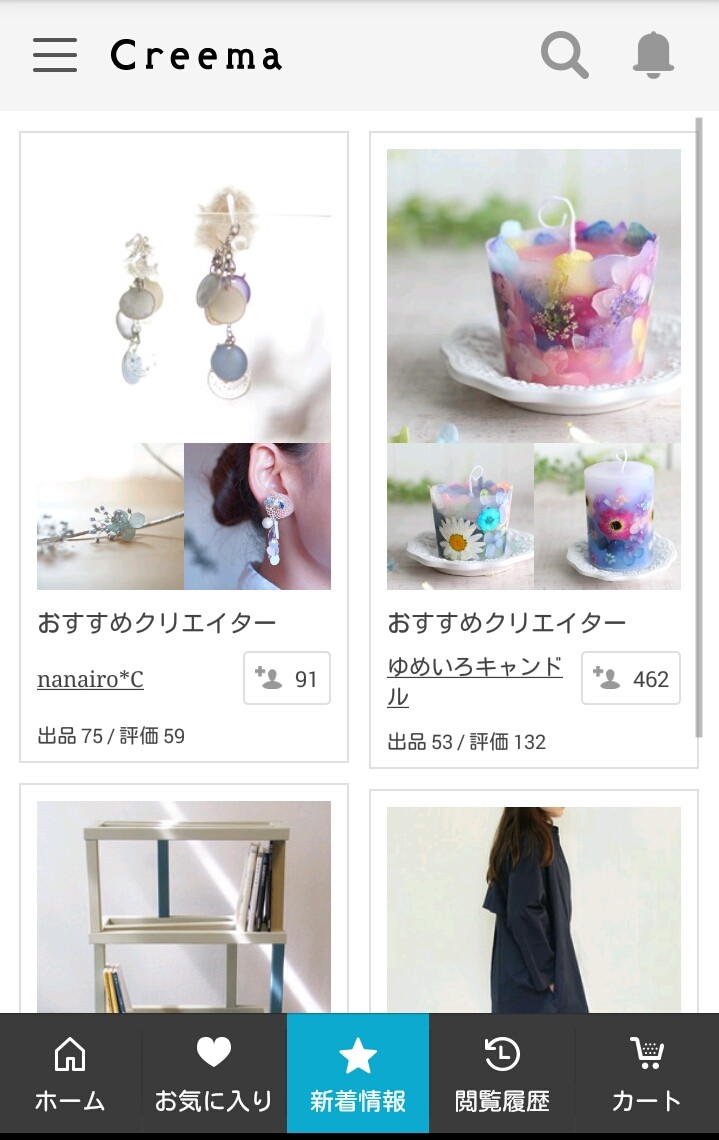Open the search magnifier
The height and width of the screenshot is (1140, 719).
[x=564, y=55]
